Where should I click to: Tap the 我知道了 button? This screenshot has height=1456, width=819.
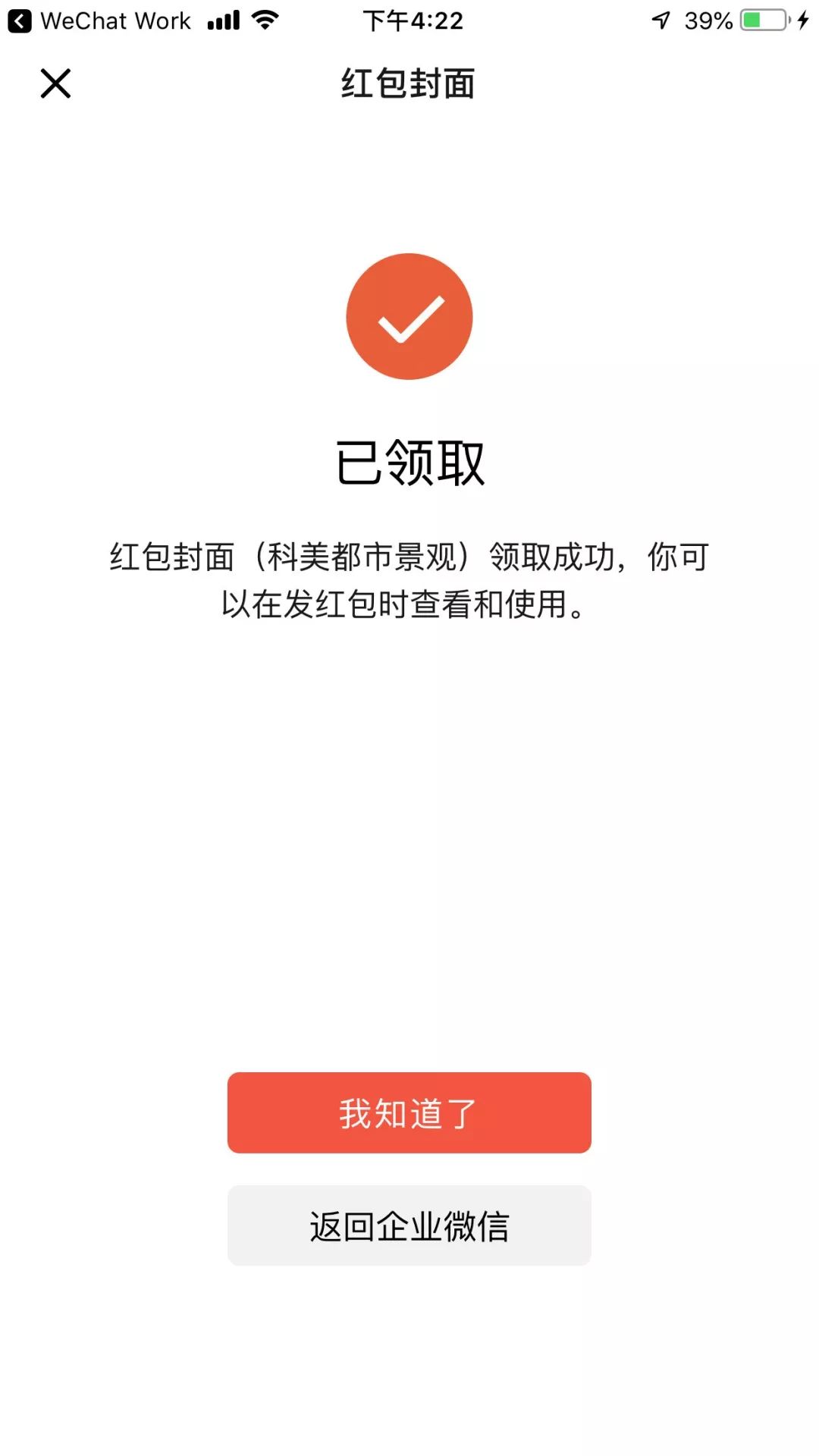409,1112
